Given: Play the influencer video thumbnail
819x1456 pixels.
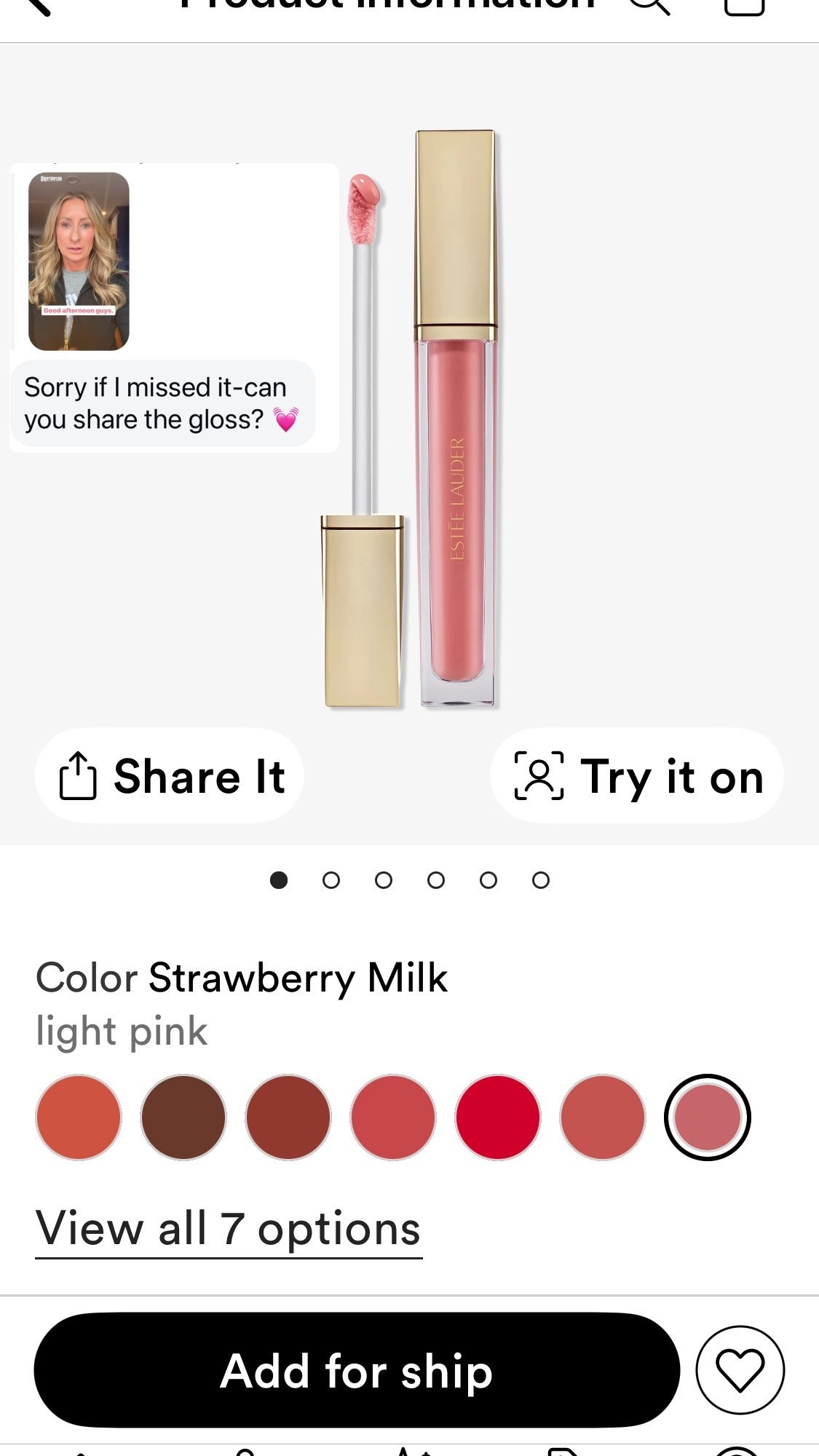Looking at the screenshot, I should 78,260.
